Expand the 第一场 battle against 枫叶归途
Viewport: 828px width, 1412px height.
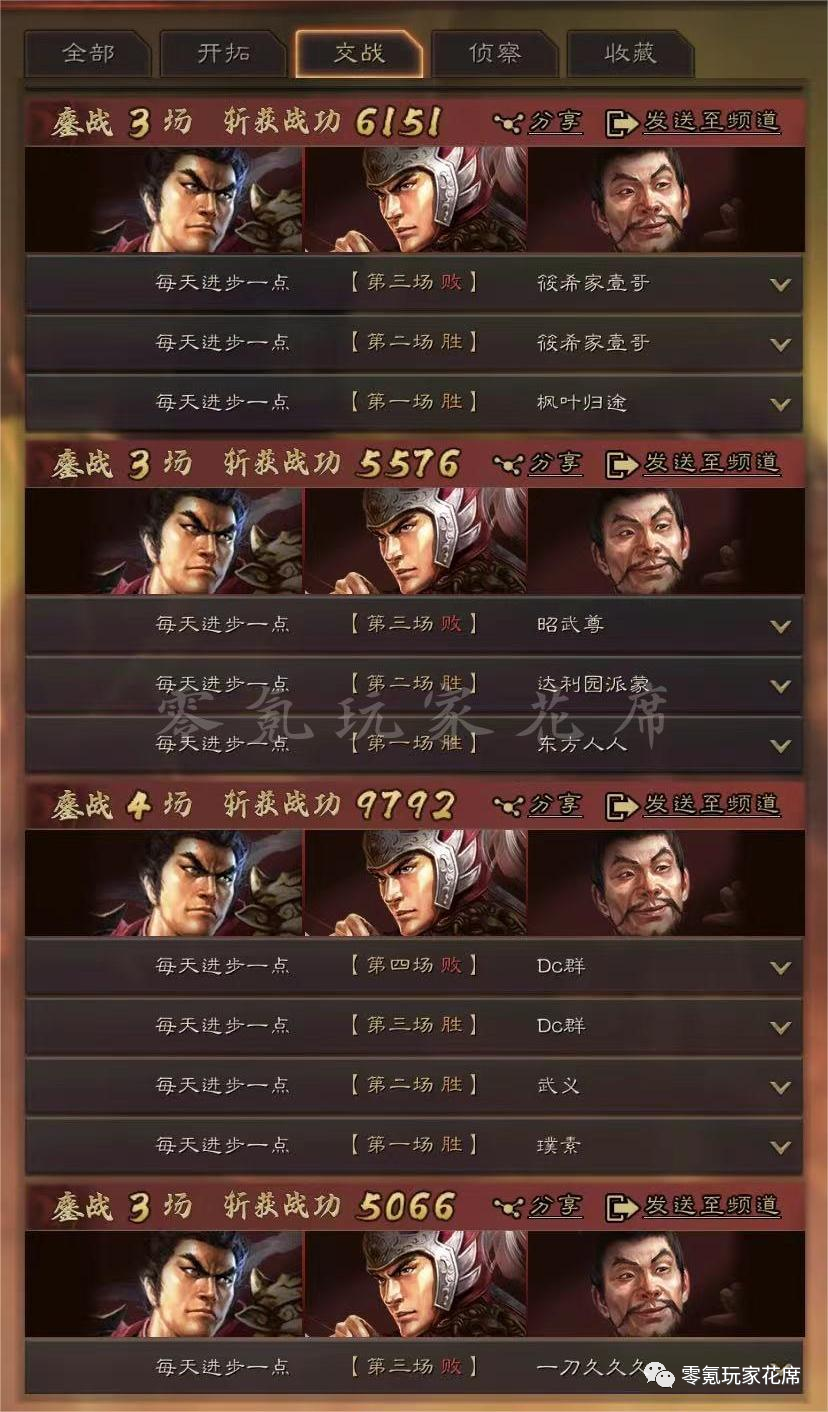click(780, 403)
